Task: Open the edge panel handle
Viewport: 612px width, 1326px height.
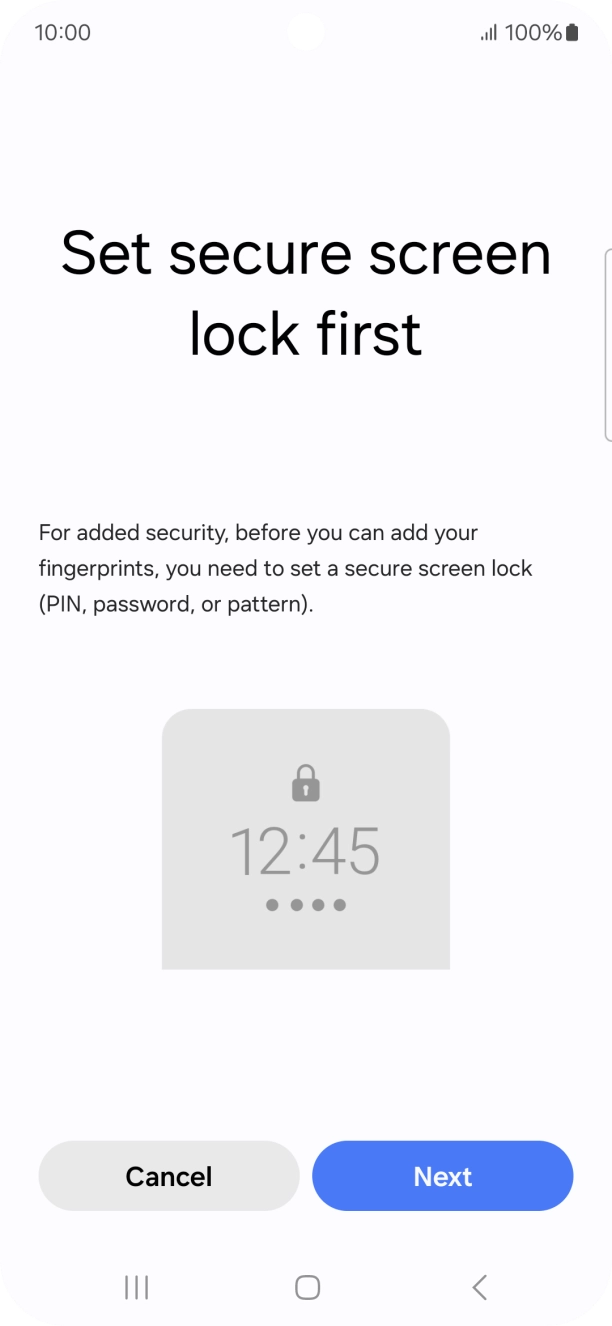Action: [608, 344]
